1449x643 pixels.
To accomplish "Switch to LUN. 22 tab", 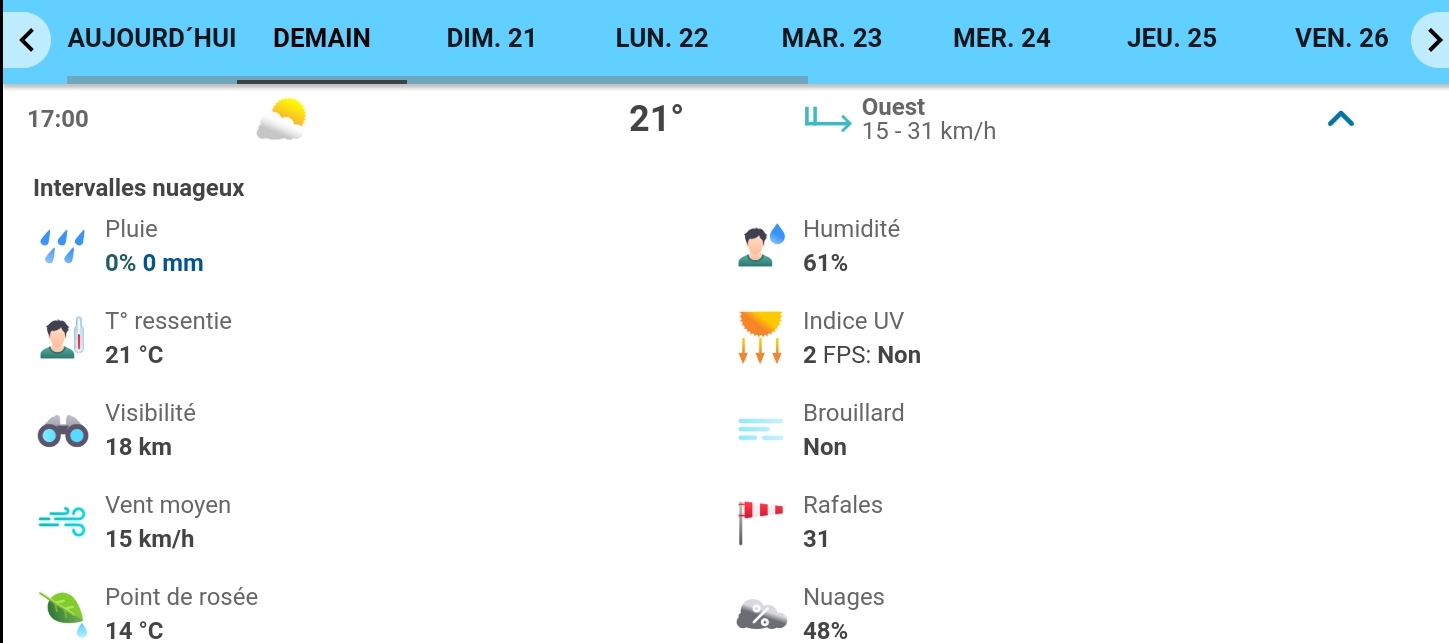I will tap(662, 39).
